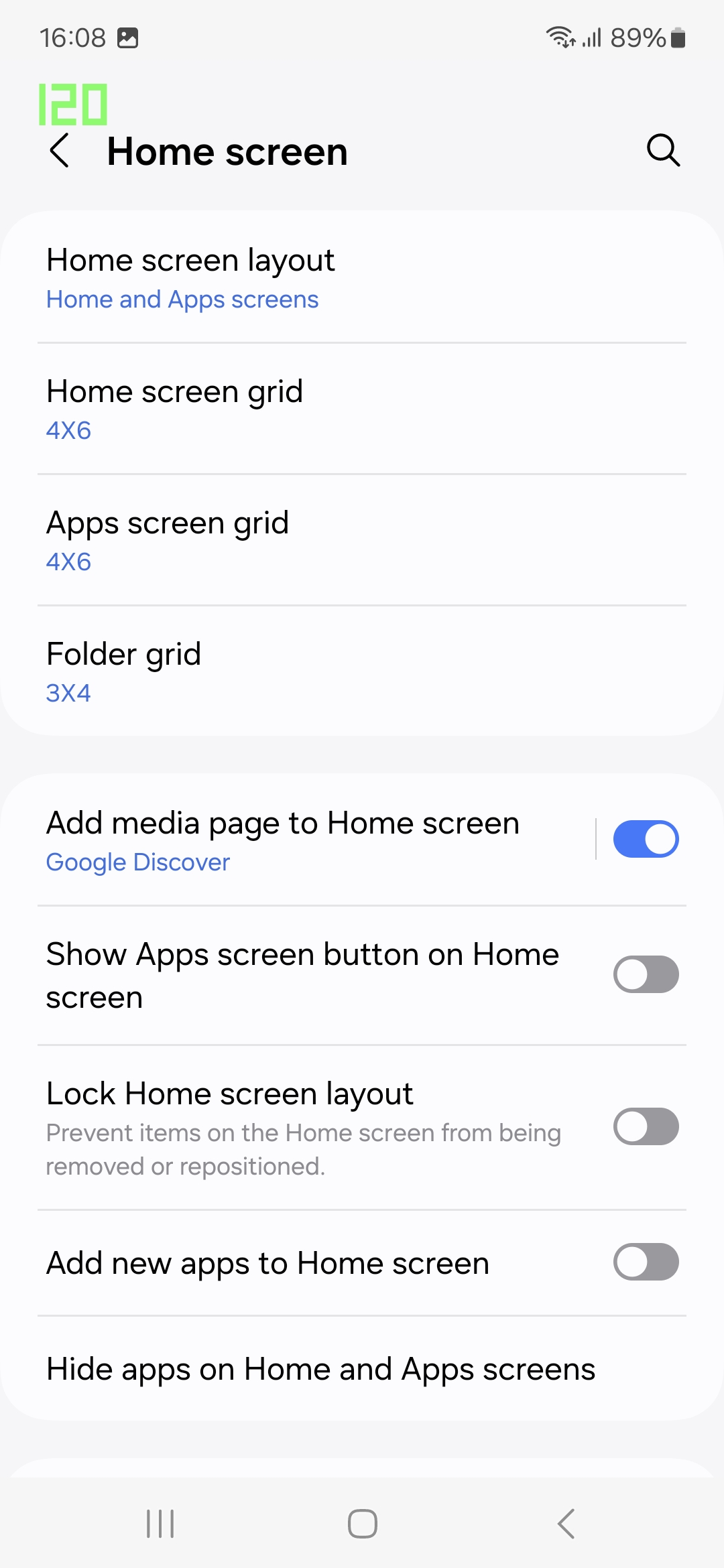Viewport: 724px width, 1568px height.
Task: Open Apps screen grid options
Action: pos(362,541)
